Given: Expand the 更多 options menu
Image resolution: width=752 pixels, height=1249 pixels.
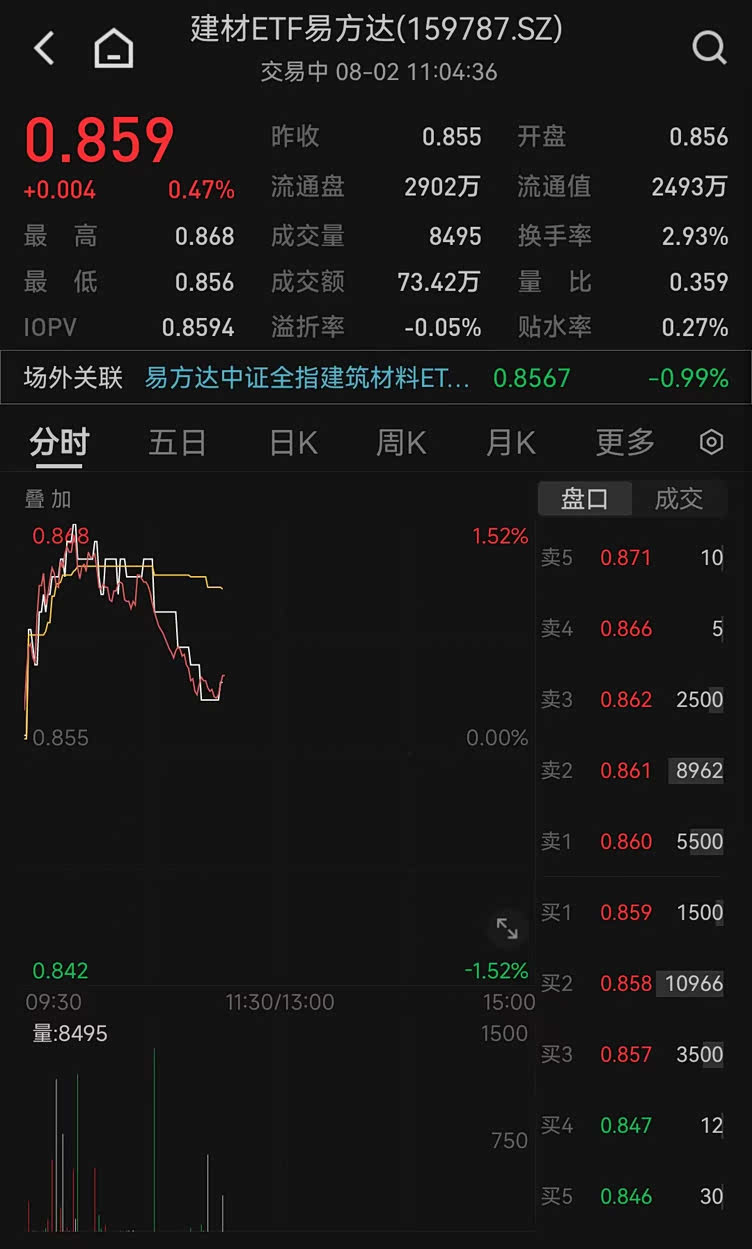Looking at the screenshot, I should pyautogui.click(x=623, y=441).
